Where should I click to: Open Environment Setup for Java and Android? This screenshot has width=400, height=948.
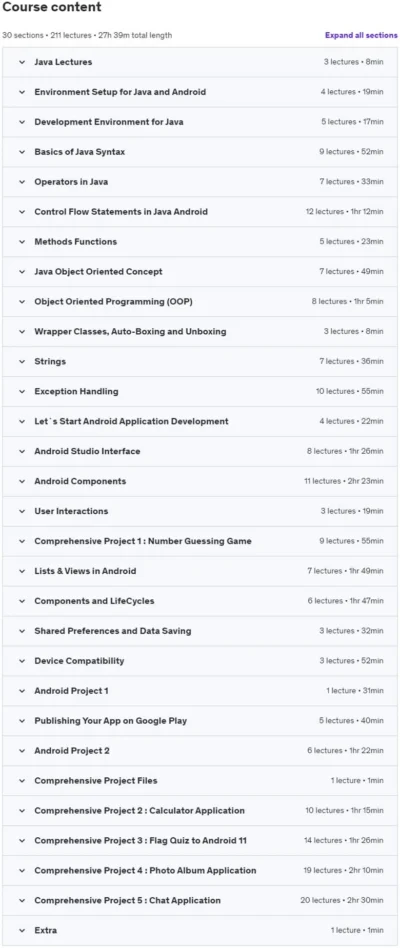200,92
